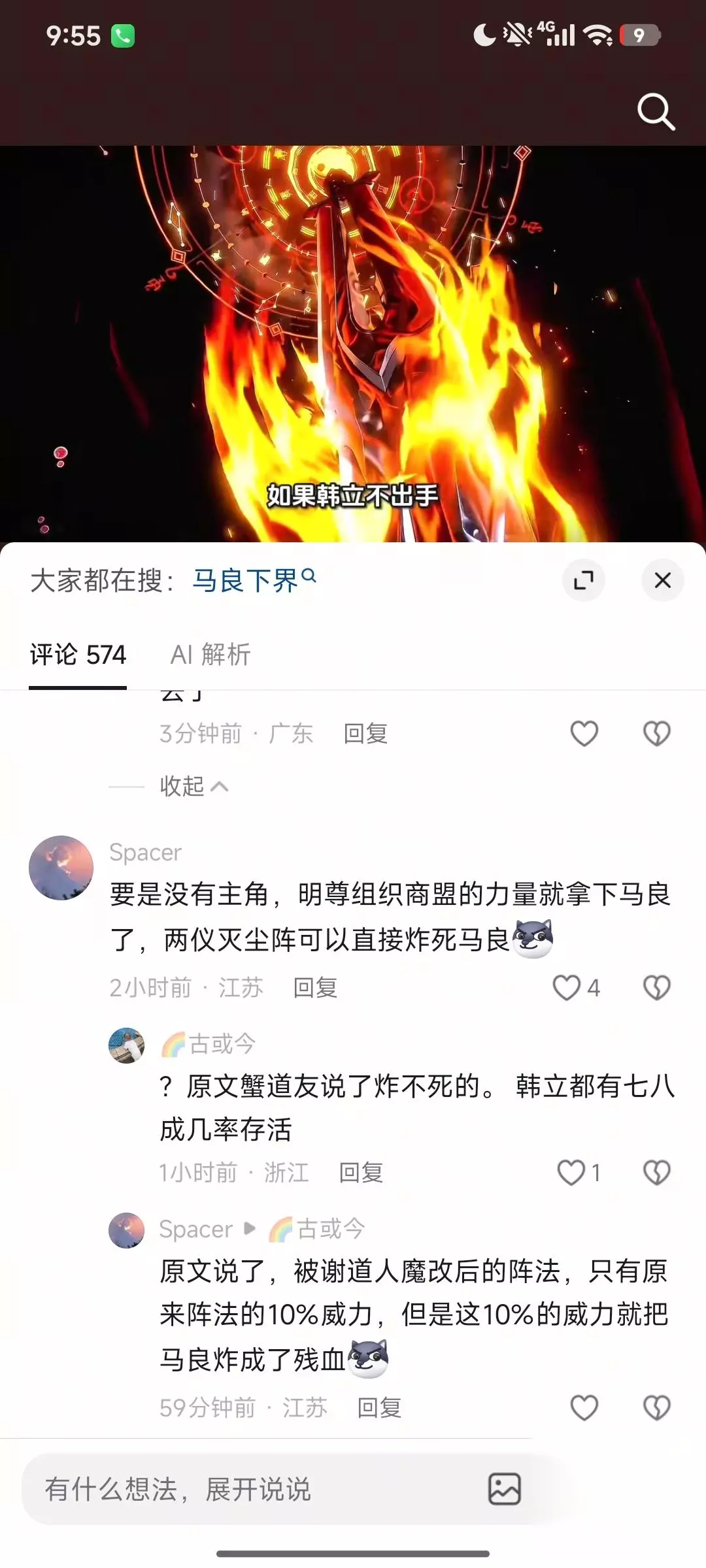Like the comment posted 3分钟前 from 广东

click(x=584, y=734)
